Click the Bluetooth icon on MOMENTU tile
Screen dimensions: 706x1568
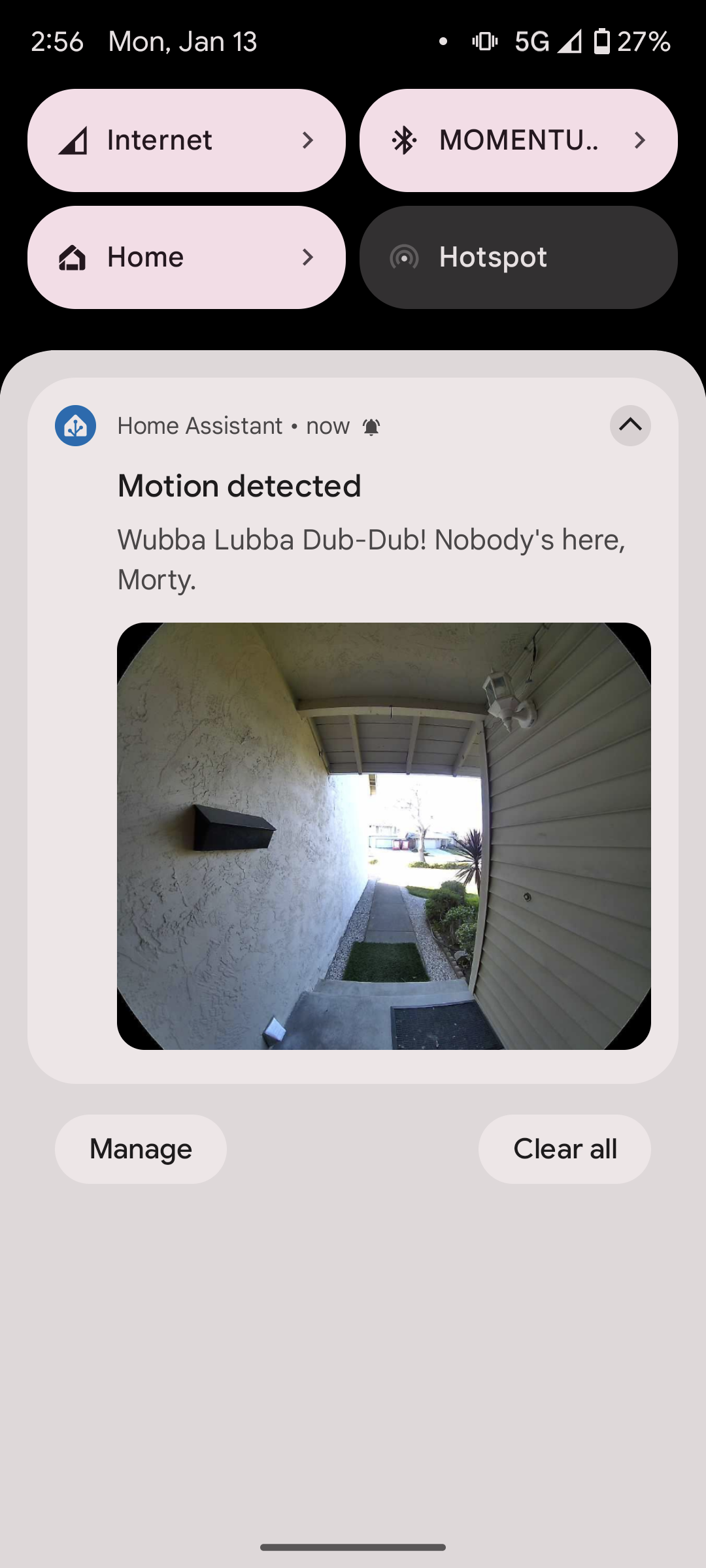(x=405, y=140)
